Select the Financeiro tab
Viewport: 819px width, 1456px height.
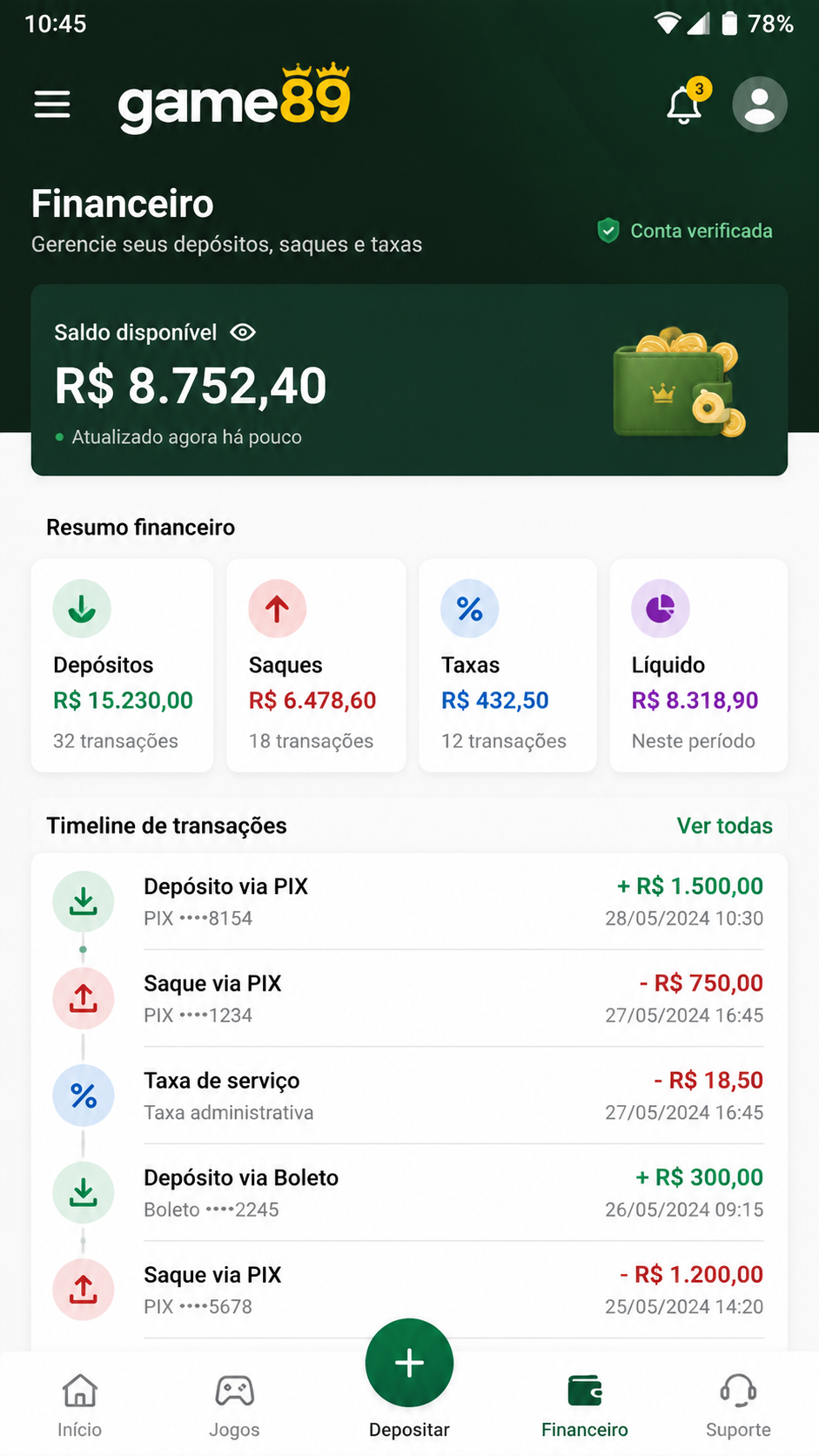(x=585, y=1404)
